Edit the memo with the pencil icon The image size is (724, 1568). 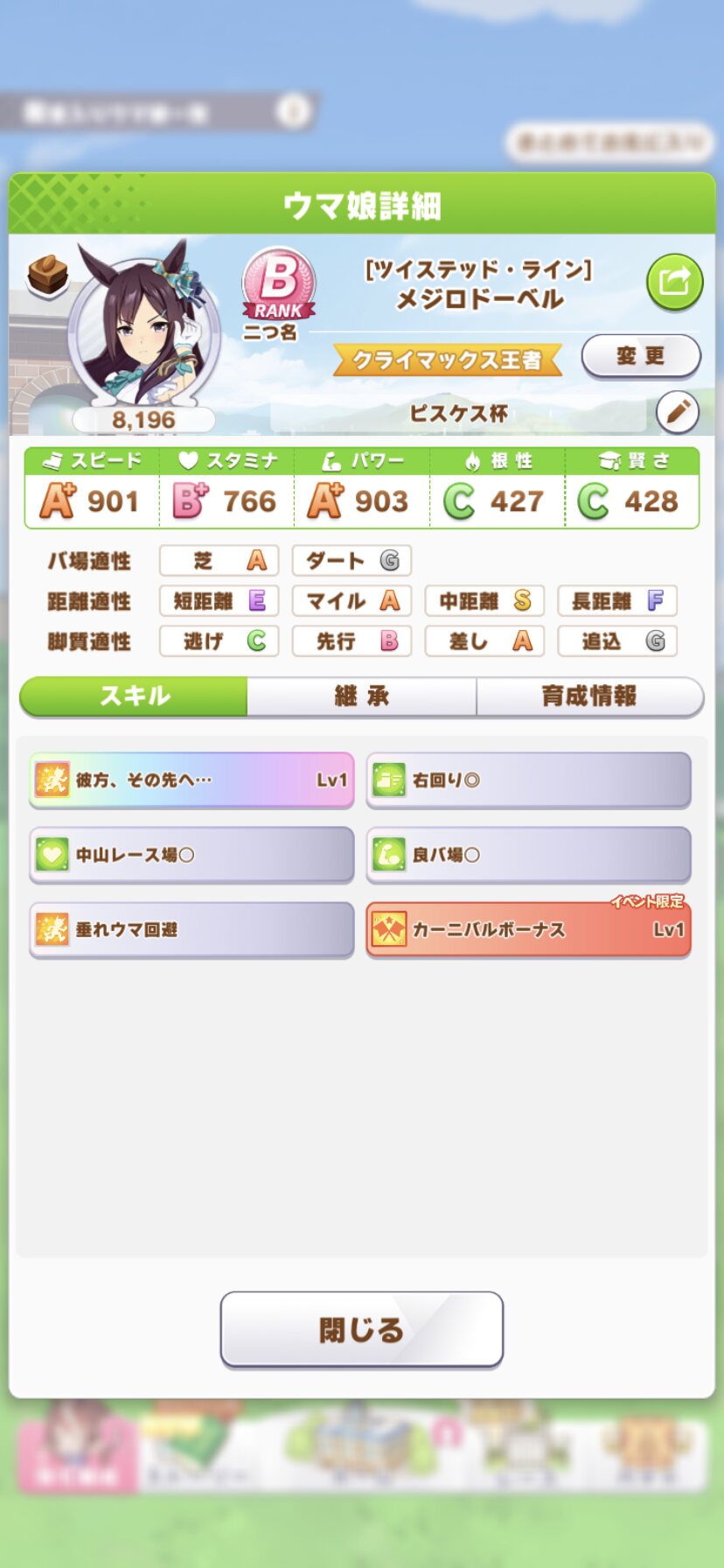677,412
